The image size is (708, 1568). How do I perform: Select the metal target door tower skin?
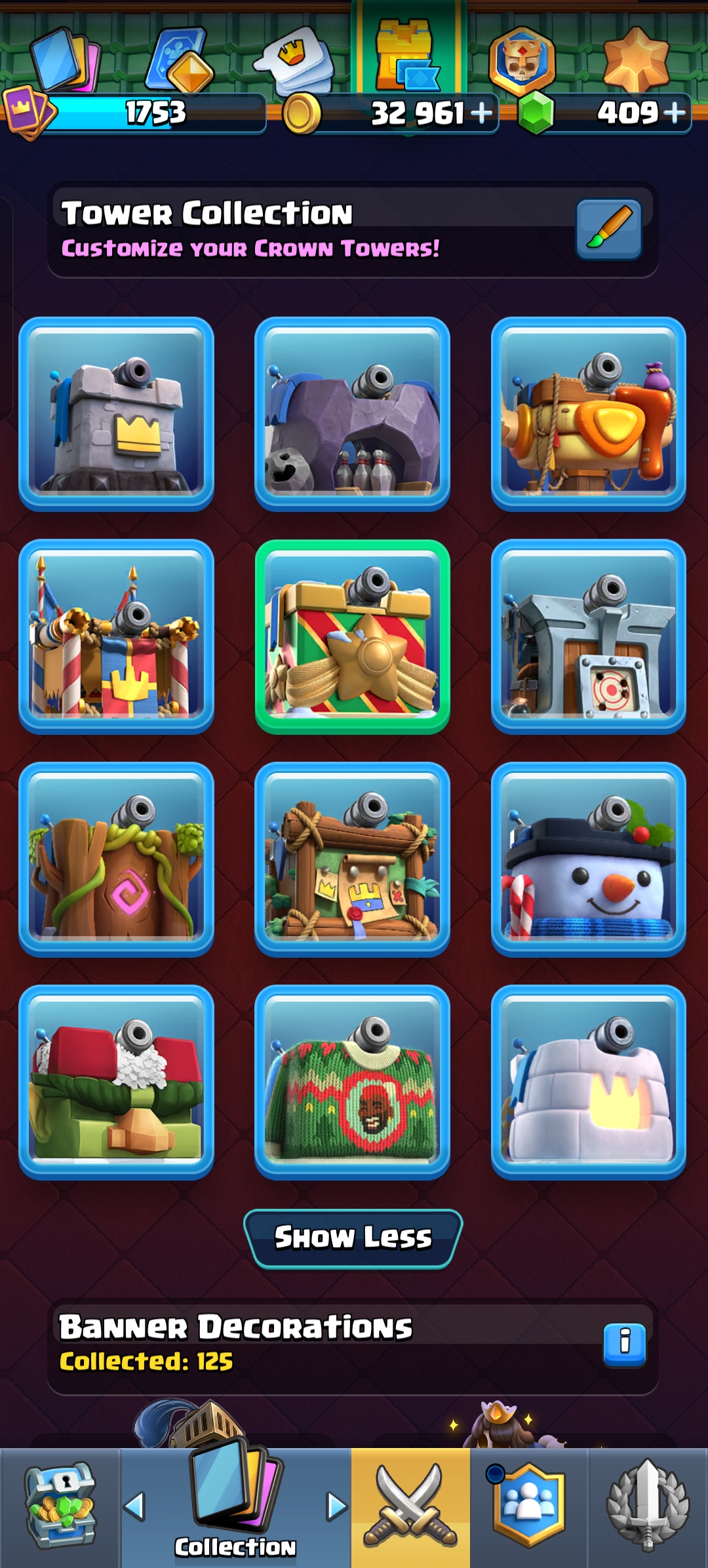[x=589, y=637]
